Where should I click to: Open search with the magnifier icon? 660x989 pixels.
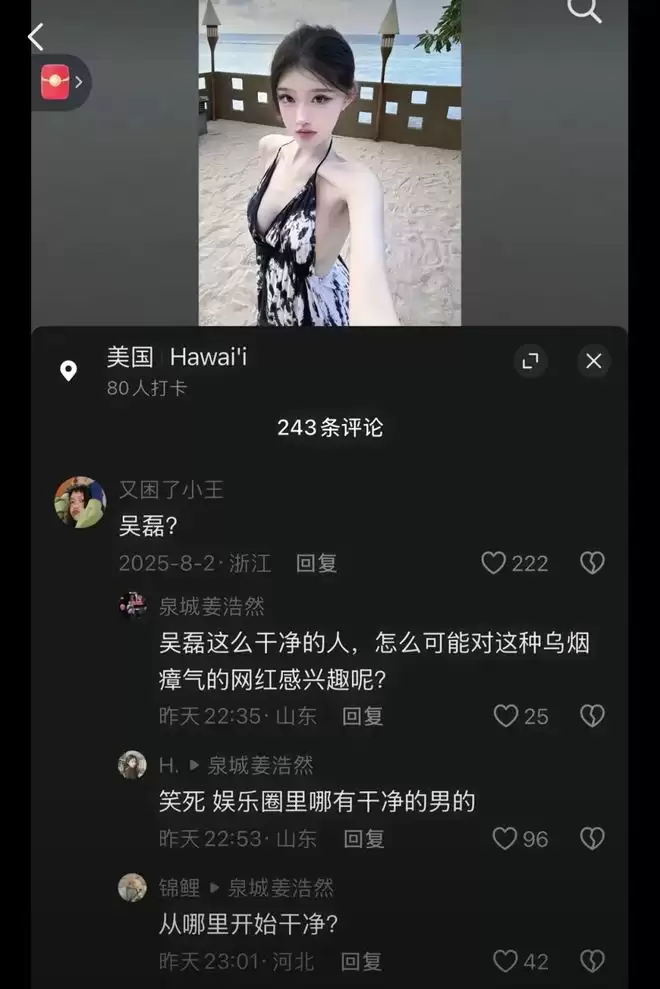(x=584, y=10)
